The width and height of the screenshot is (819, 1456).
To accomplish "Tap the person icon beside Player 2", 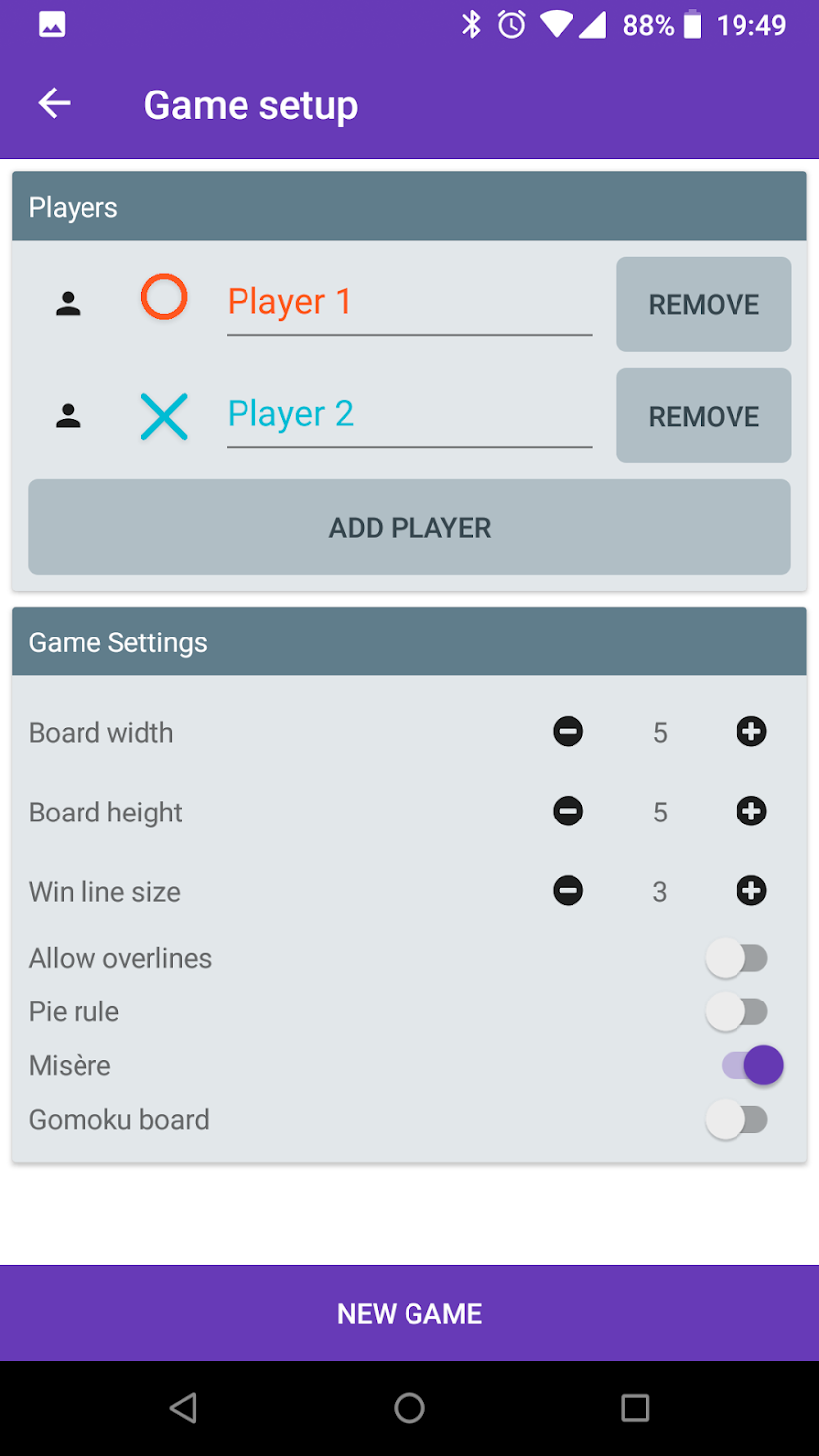I will coord(68,416).
